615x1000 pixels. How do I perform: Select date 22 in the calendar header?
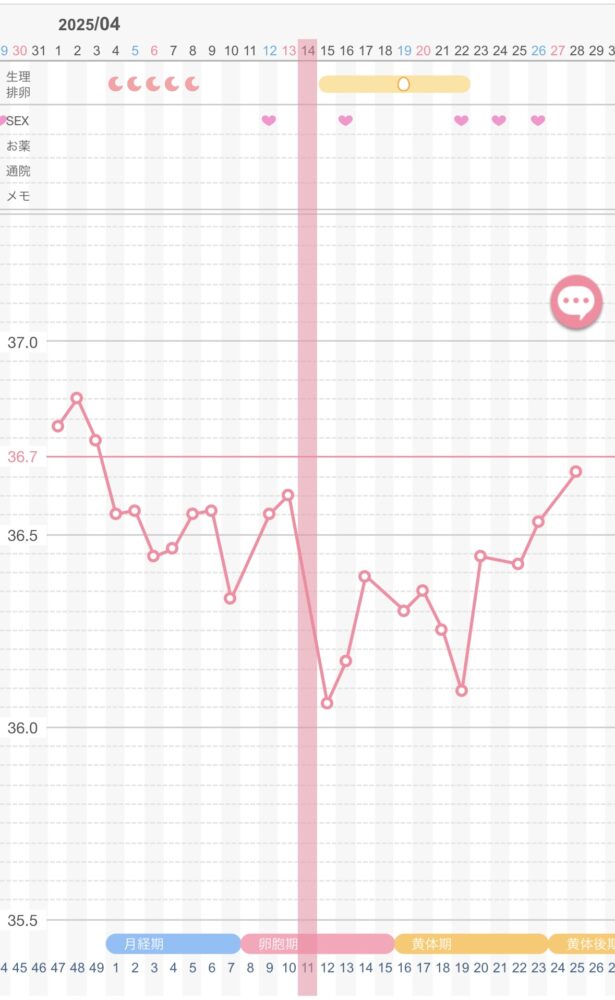[x=461, y=50]
